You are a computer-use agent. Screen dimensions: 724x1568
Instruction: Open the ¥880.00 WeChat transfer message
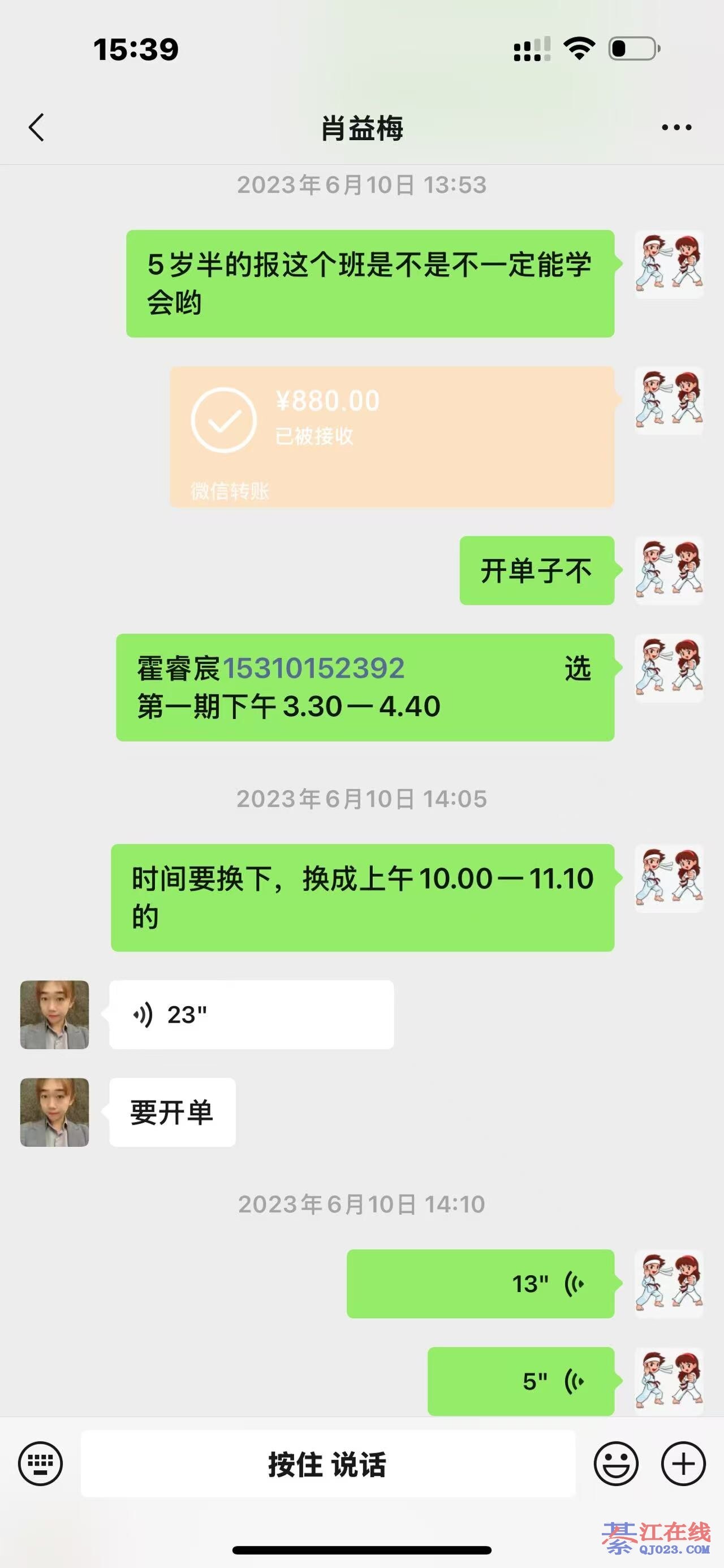pyautogui.click(x=391, y=436)
